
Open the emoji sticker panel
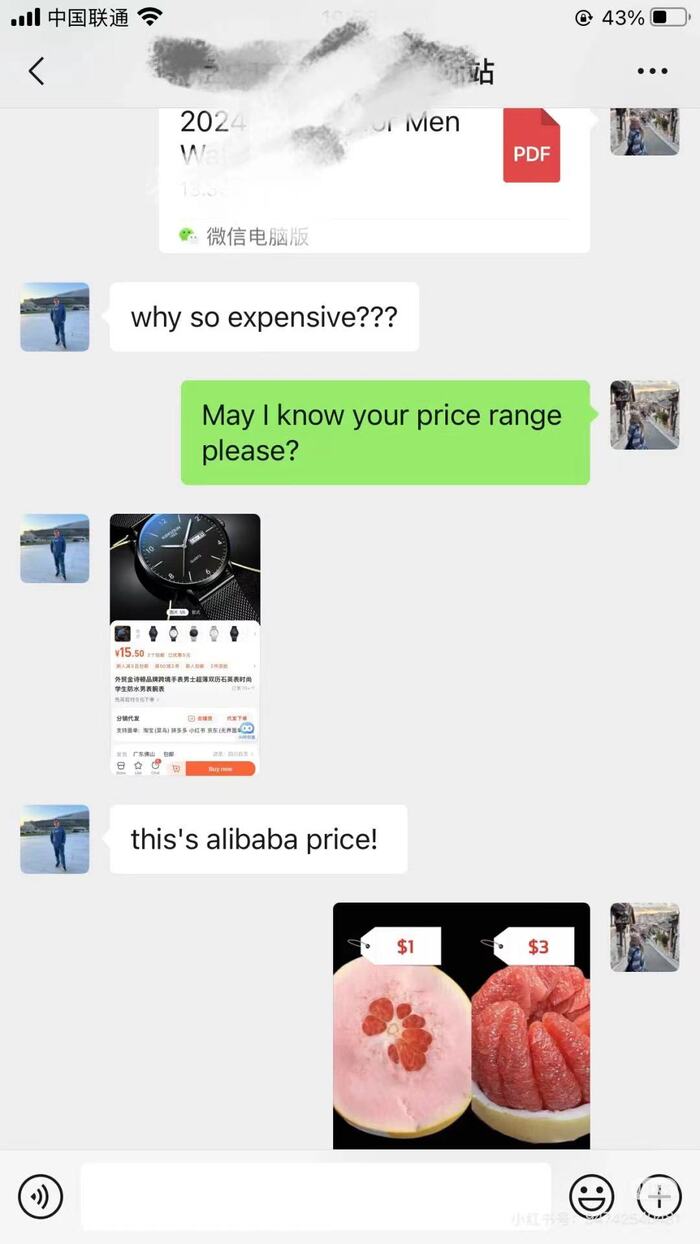click(592, 1196)
